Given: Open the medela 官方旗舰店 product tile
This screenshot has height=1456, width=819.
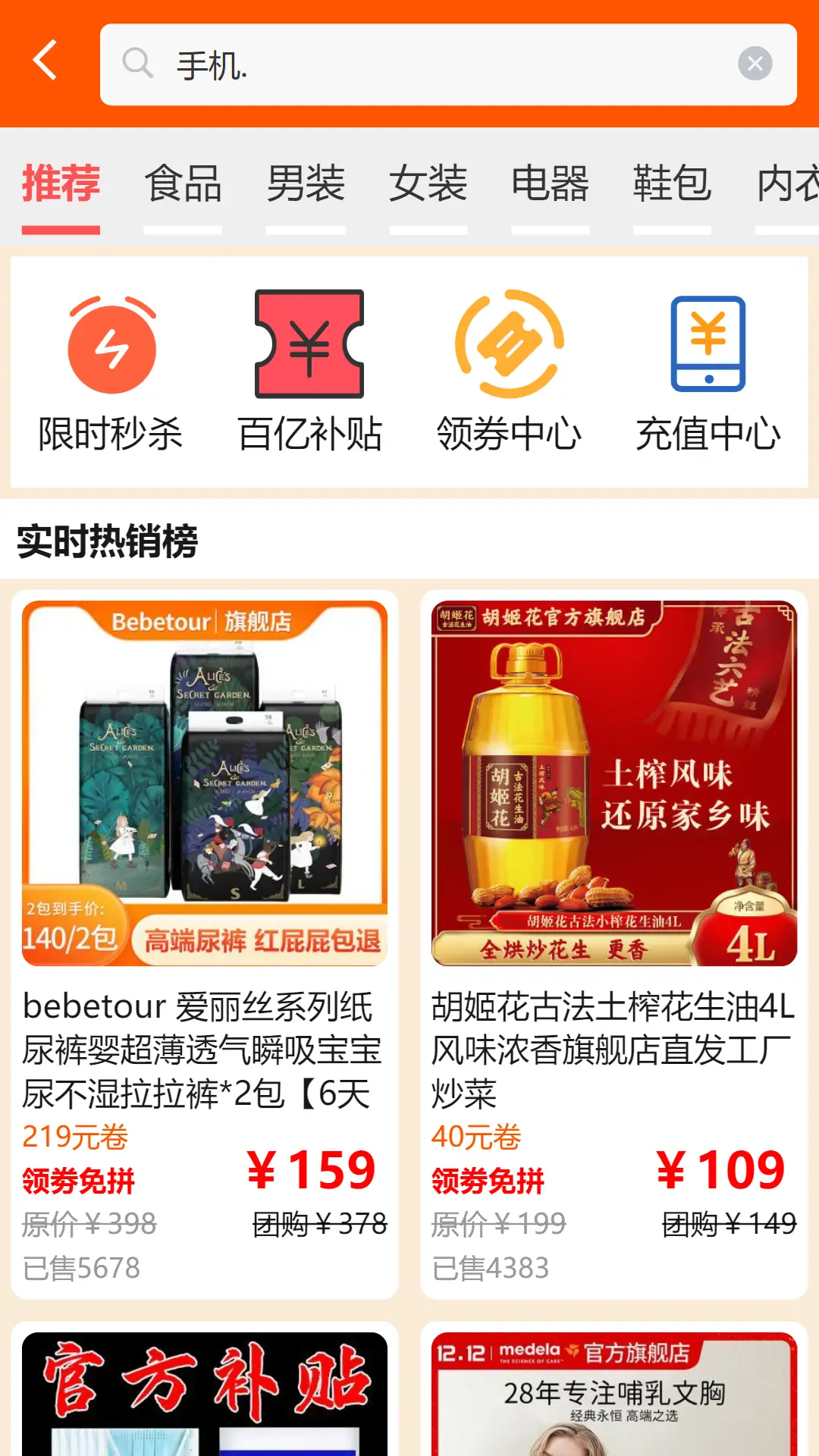Looking at the screenshot, I should tap(613, 1395).
